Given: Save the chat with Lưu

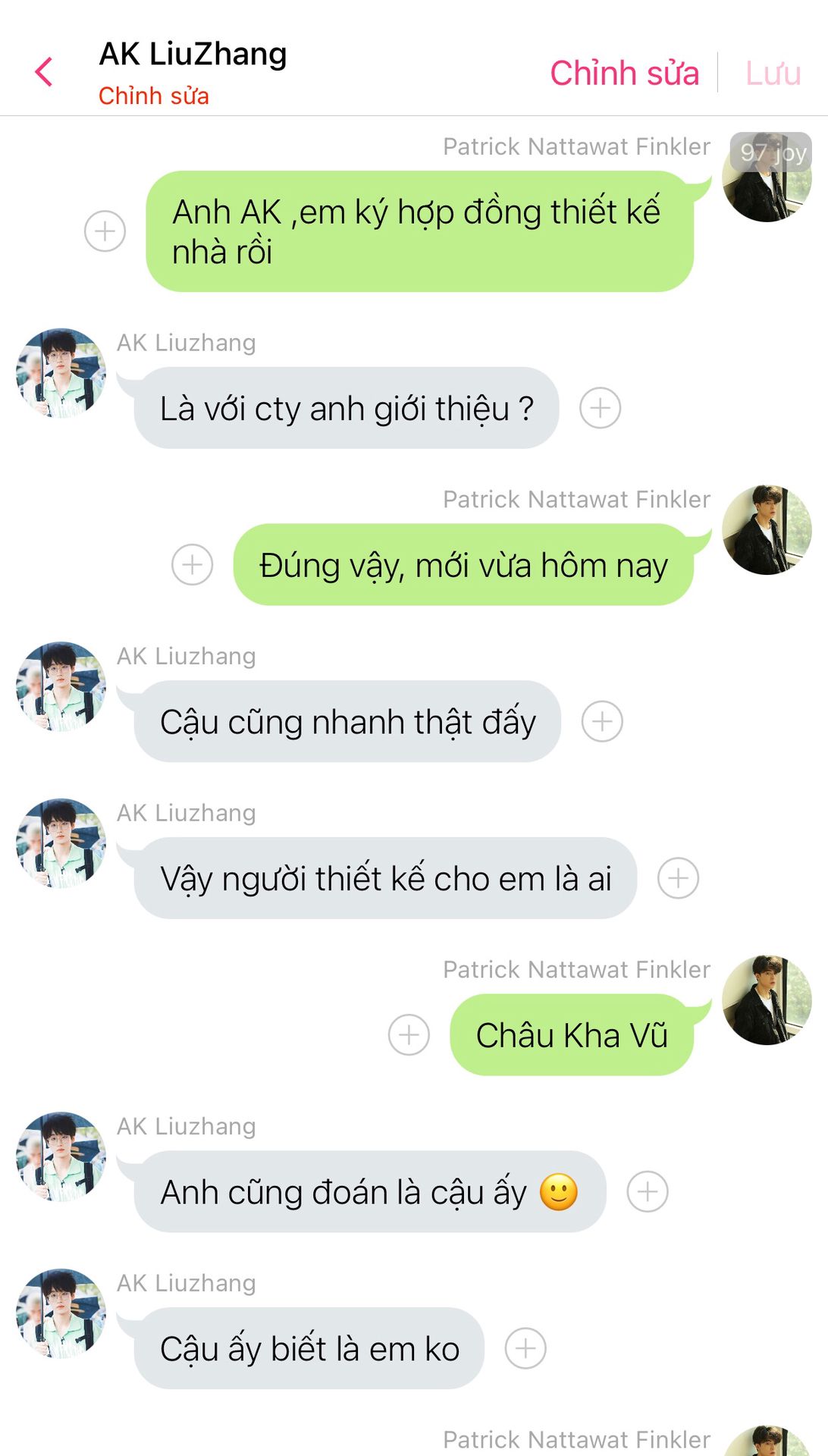Looking at the screenshot, I should point(773,74).
